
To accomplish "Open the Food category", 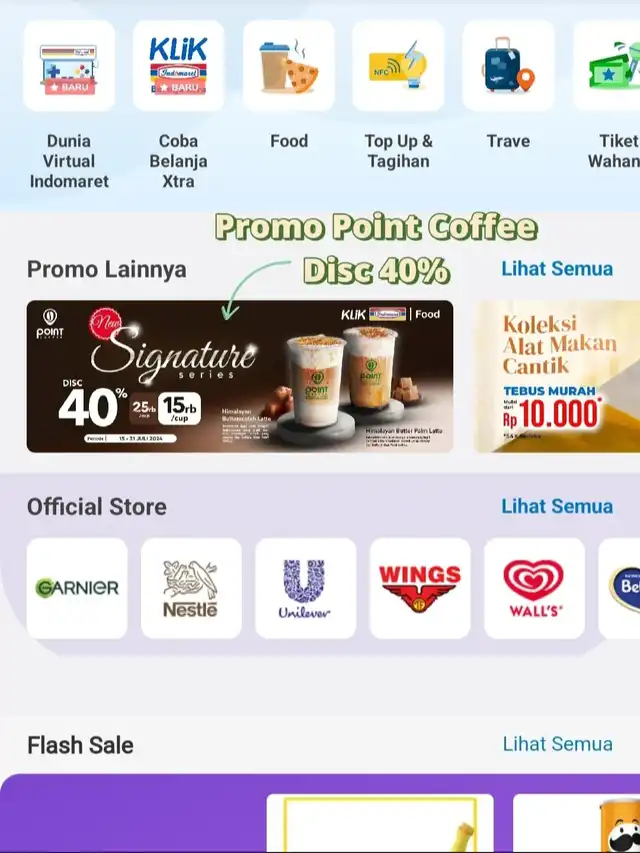I will tap(288, 67).
